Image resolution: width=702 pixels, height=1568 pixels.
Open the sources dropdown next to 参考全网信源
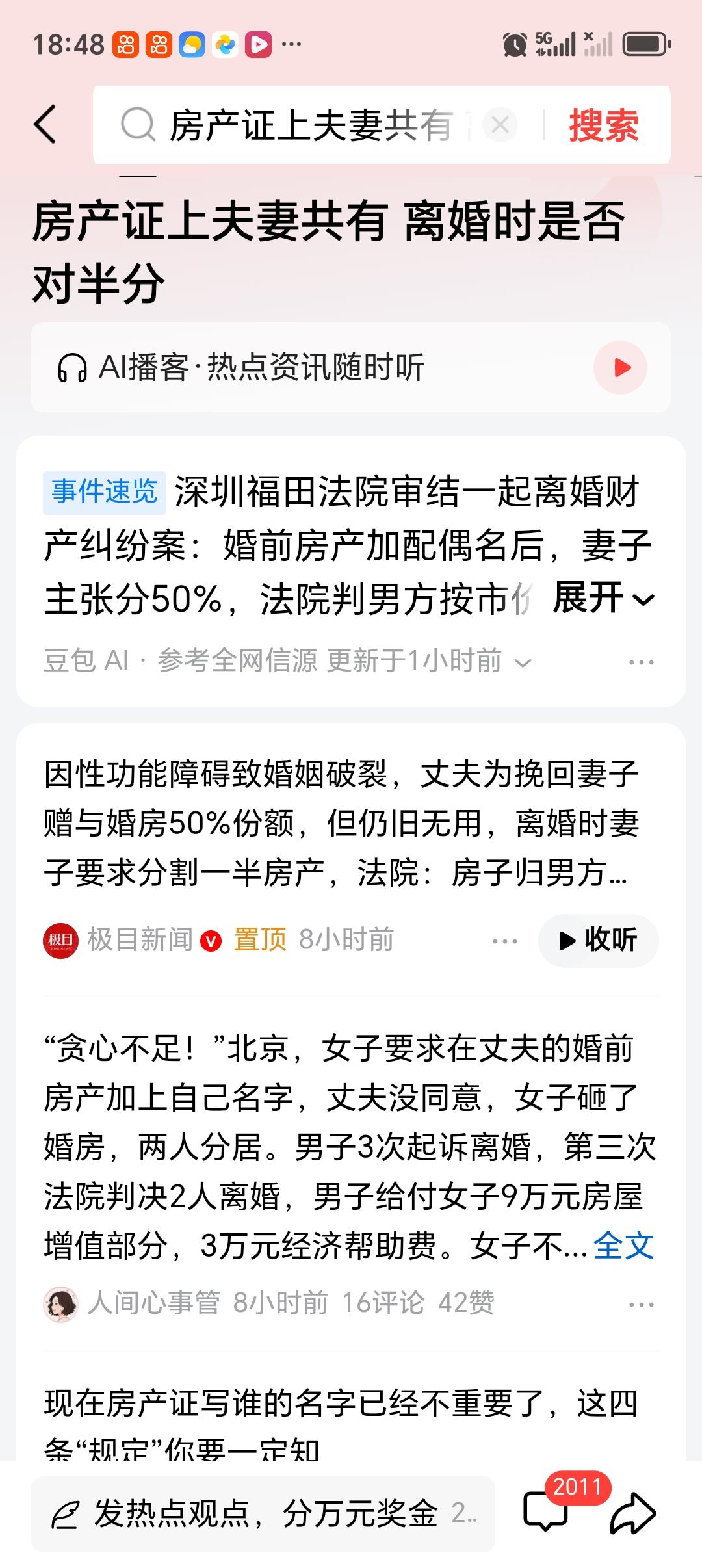524,660
